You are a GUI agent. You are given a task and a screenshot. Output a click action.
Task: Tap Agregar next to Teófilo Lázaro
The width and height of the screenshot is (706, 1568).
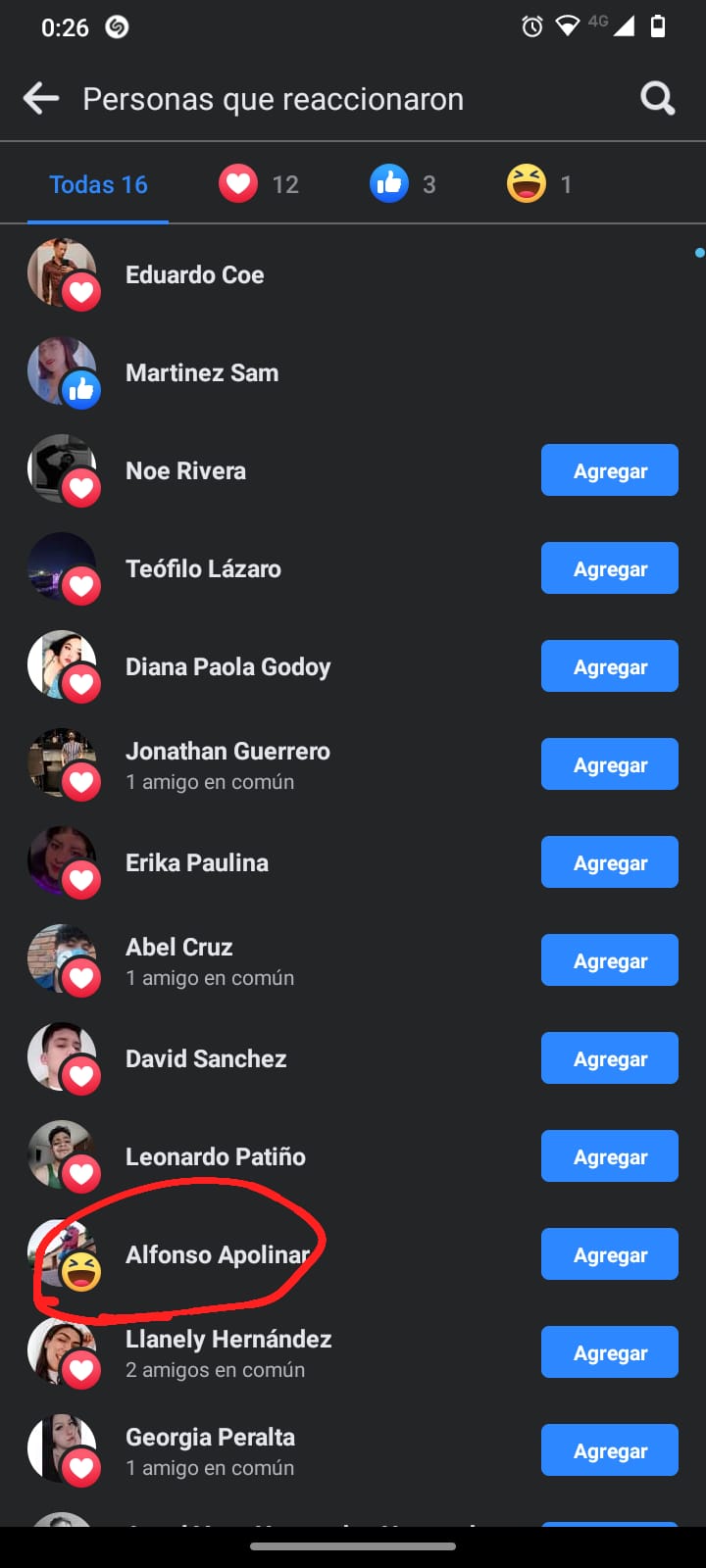(x=609, y=568)
